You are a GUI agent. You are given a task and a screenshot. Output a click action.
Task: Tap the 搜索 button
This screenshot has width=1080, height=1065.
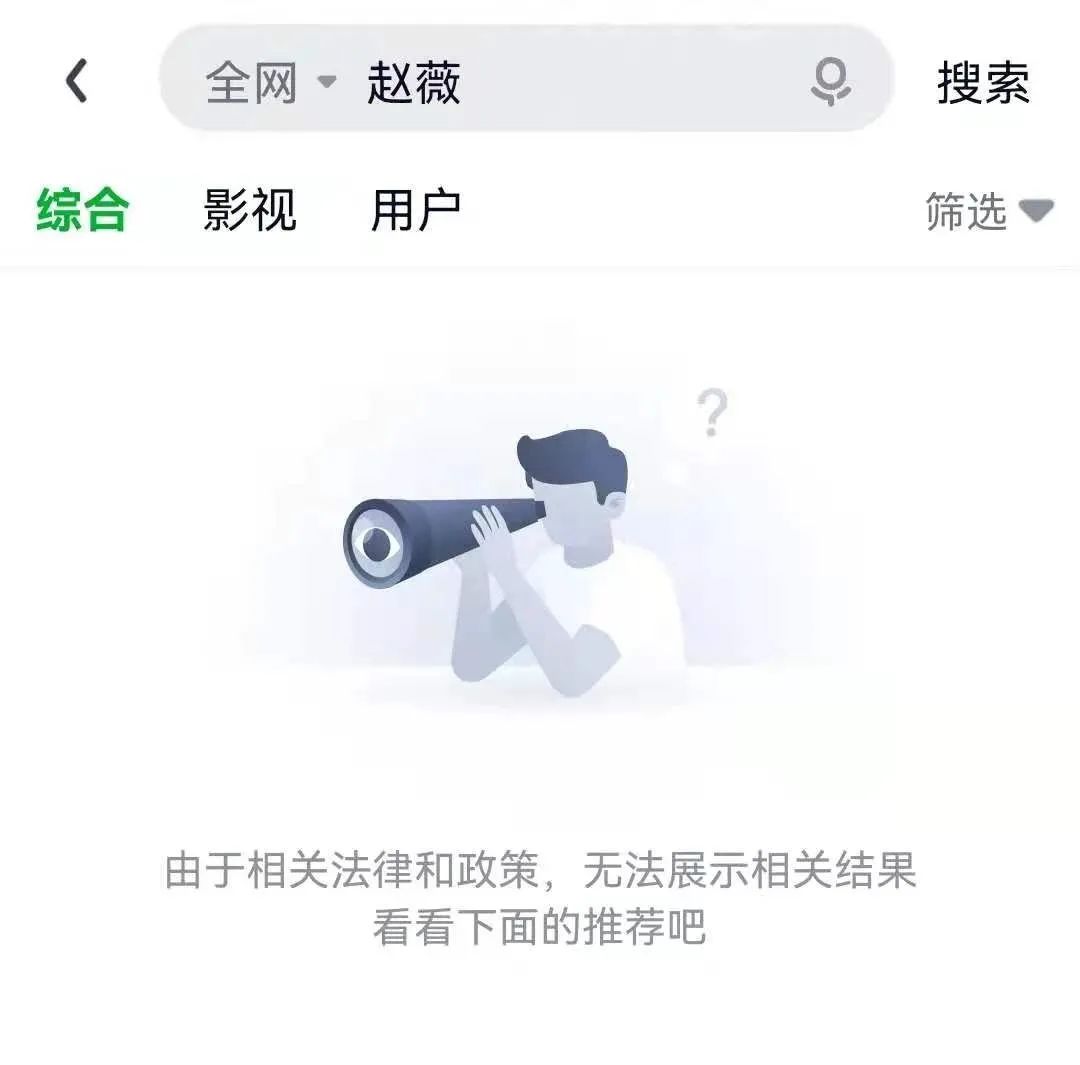click(983, 82)
